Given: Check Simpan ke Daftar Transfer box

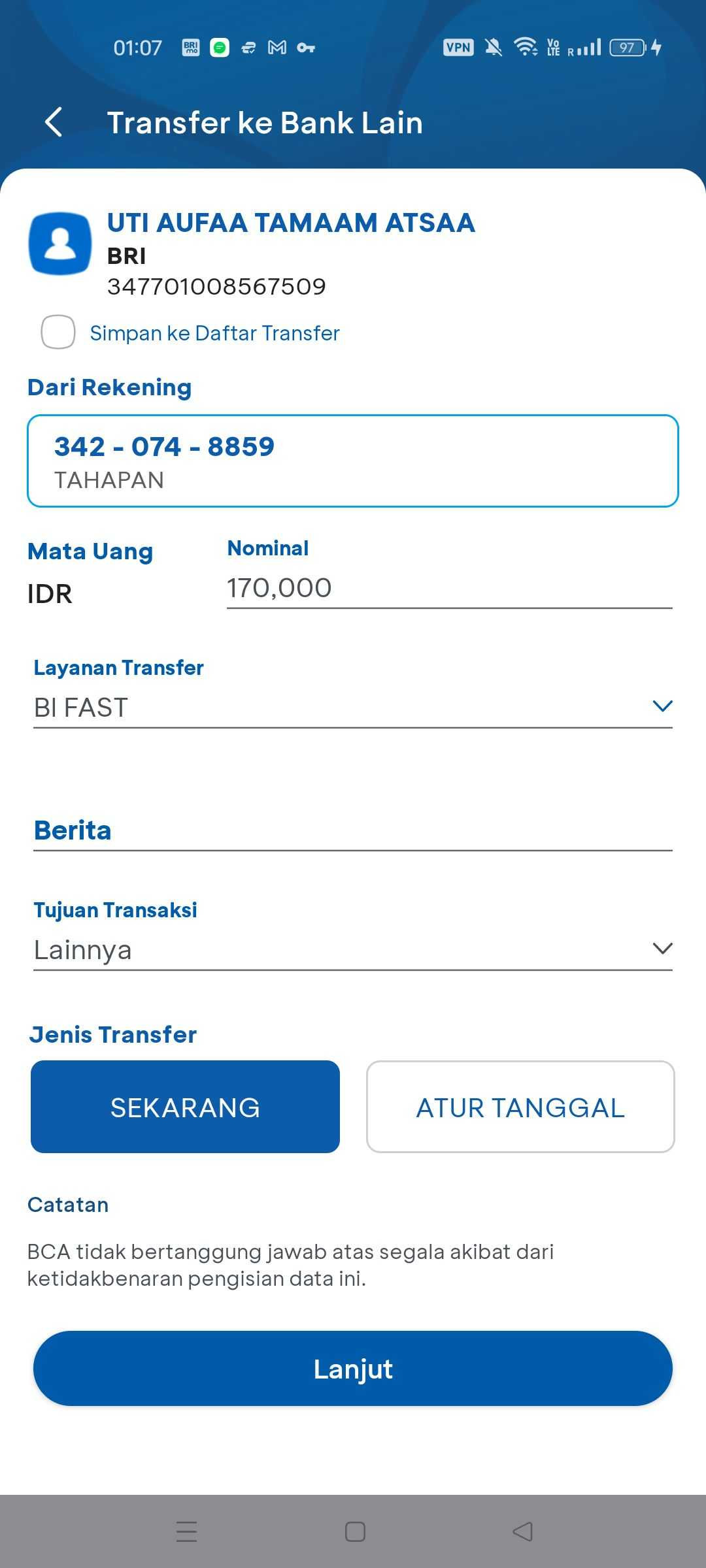Looking at the screenshot, I should [x=58, y=332].
